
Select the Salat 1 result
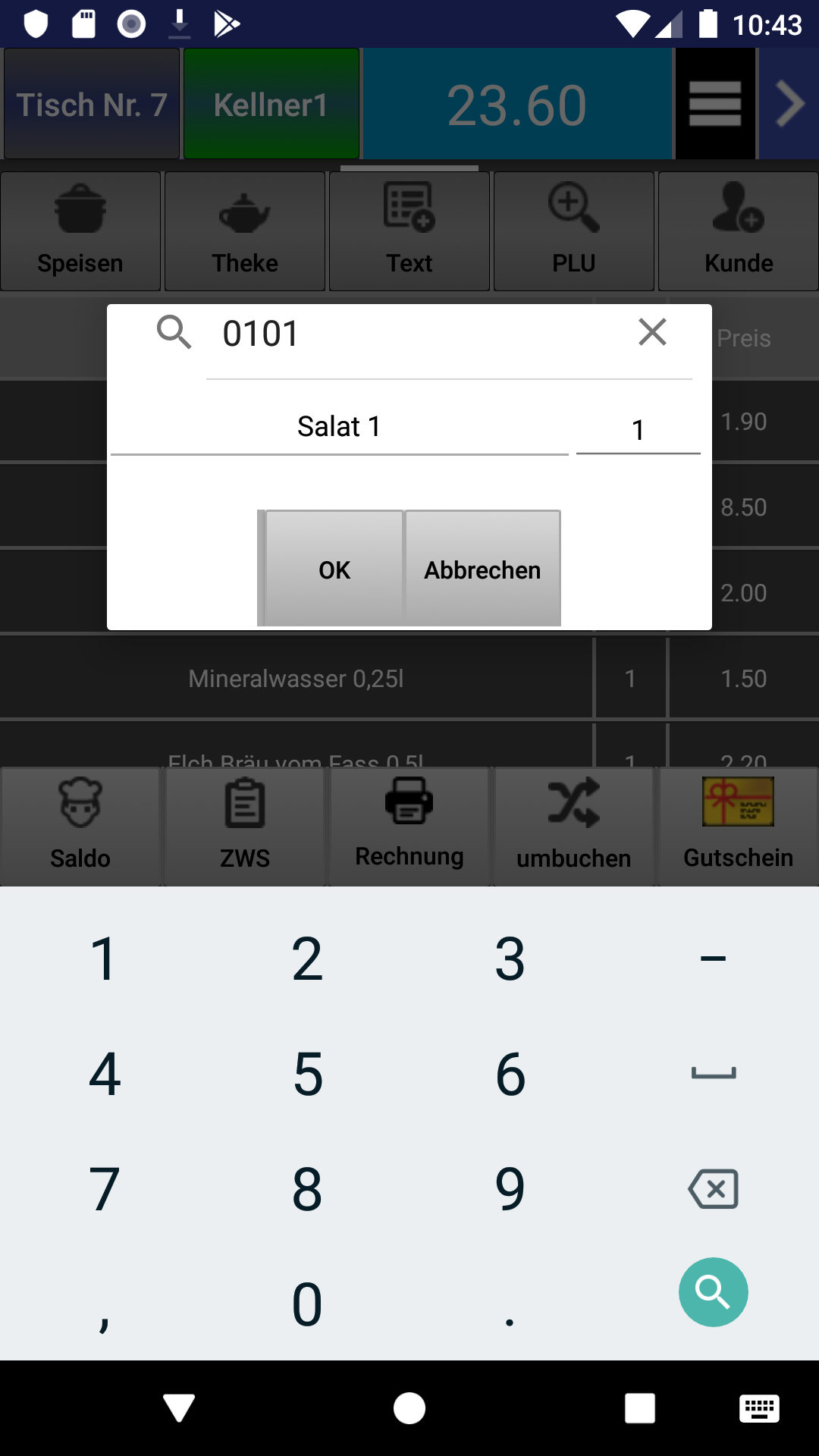339,427
